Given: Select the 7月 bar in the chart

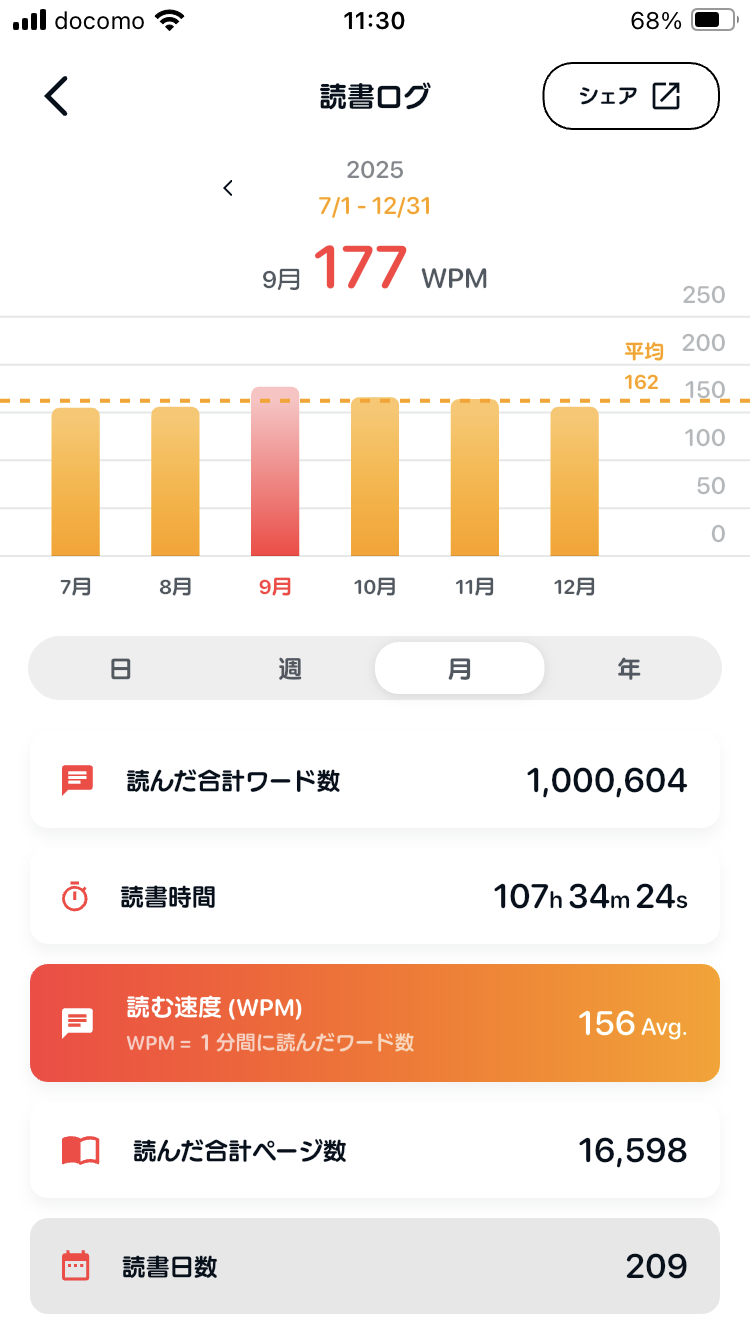Looking at the screenshot, I should coord(75,482).
